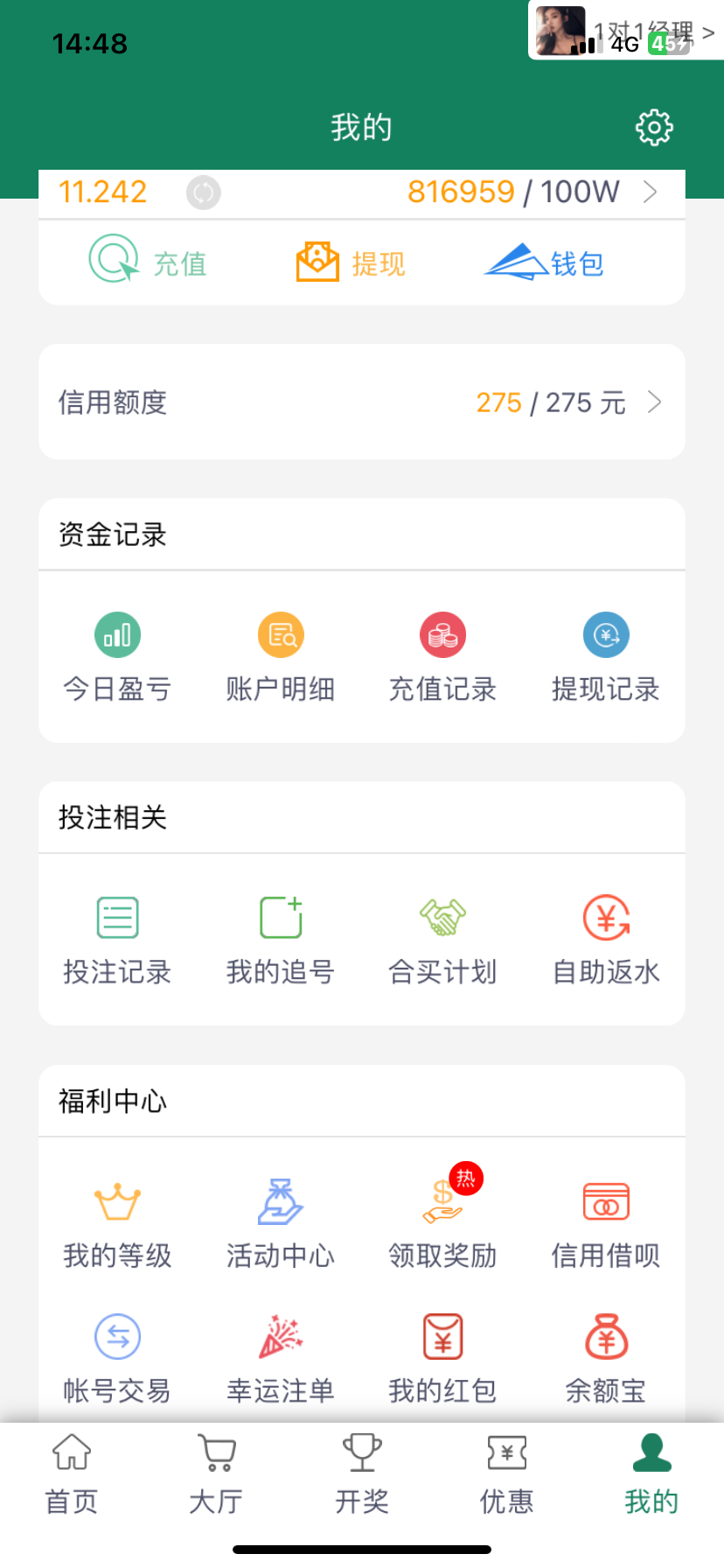Open the 今日盈亏 icon

117,654
